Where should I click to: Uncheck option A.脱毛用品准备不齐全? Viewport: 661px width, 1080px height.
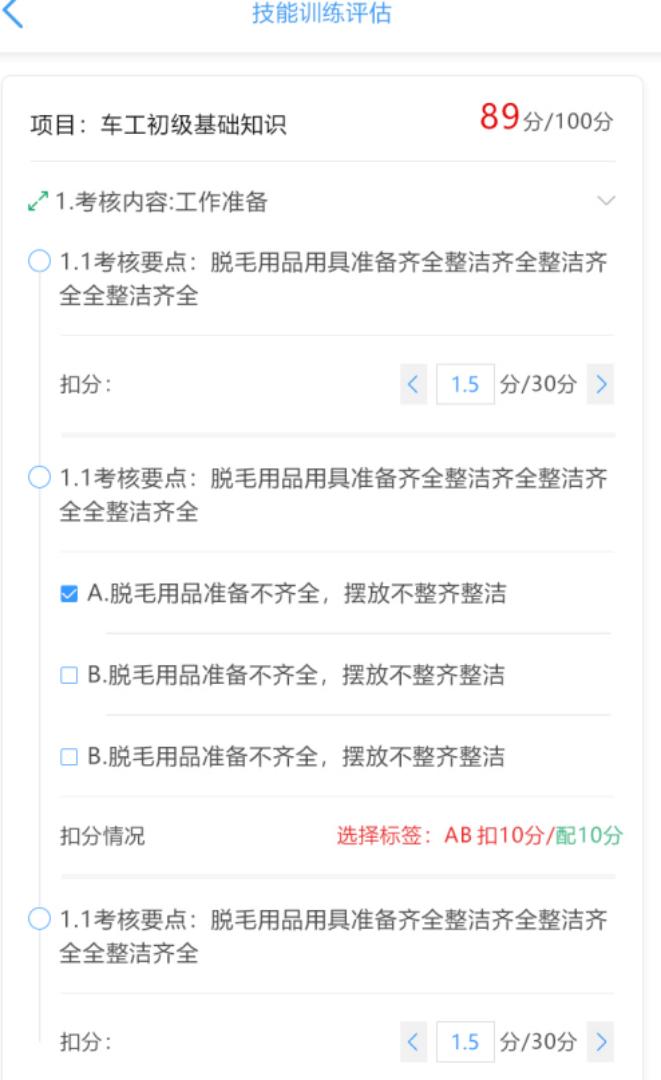click(x=69, y=594)
